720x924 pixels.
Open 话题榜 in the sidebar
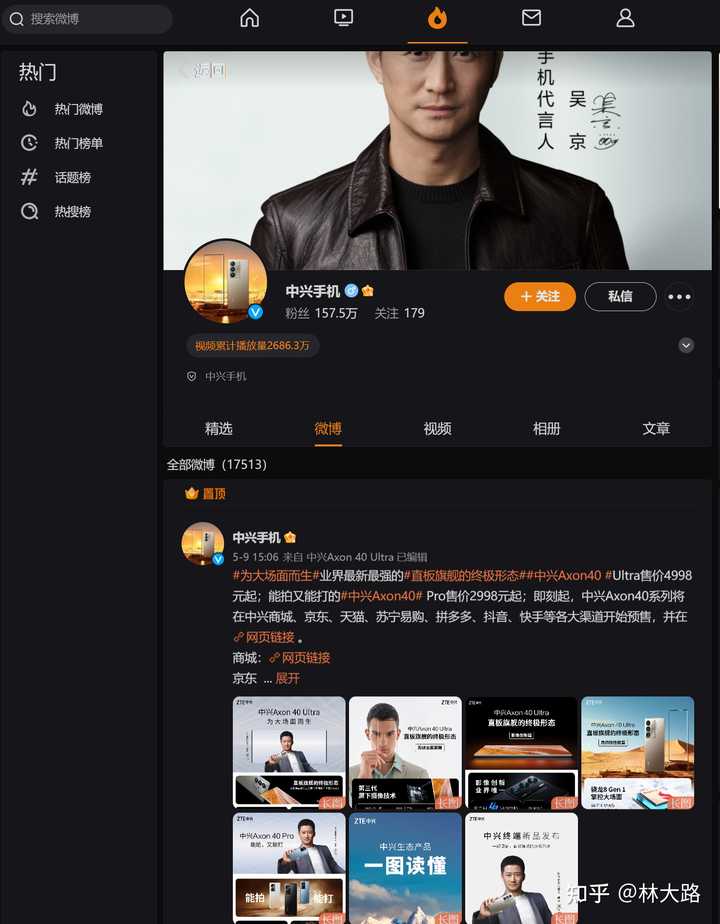(72, 177)
